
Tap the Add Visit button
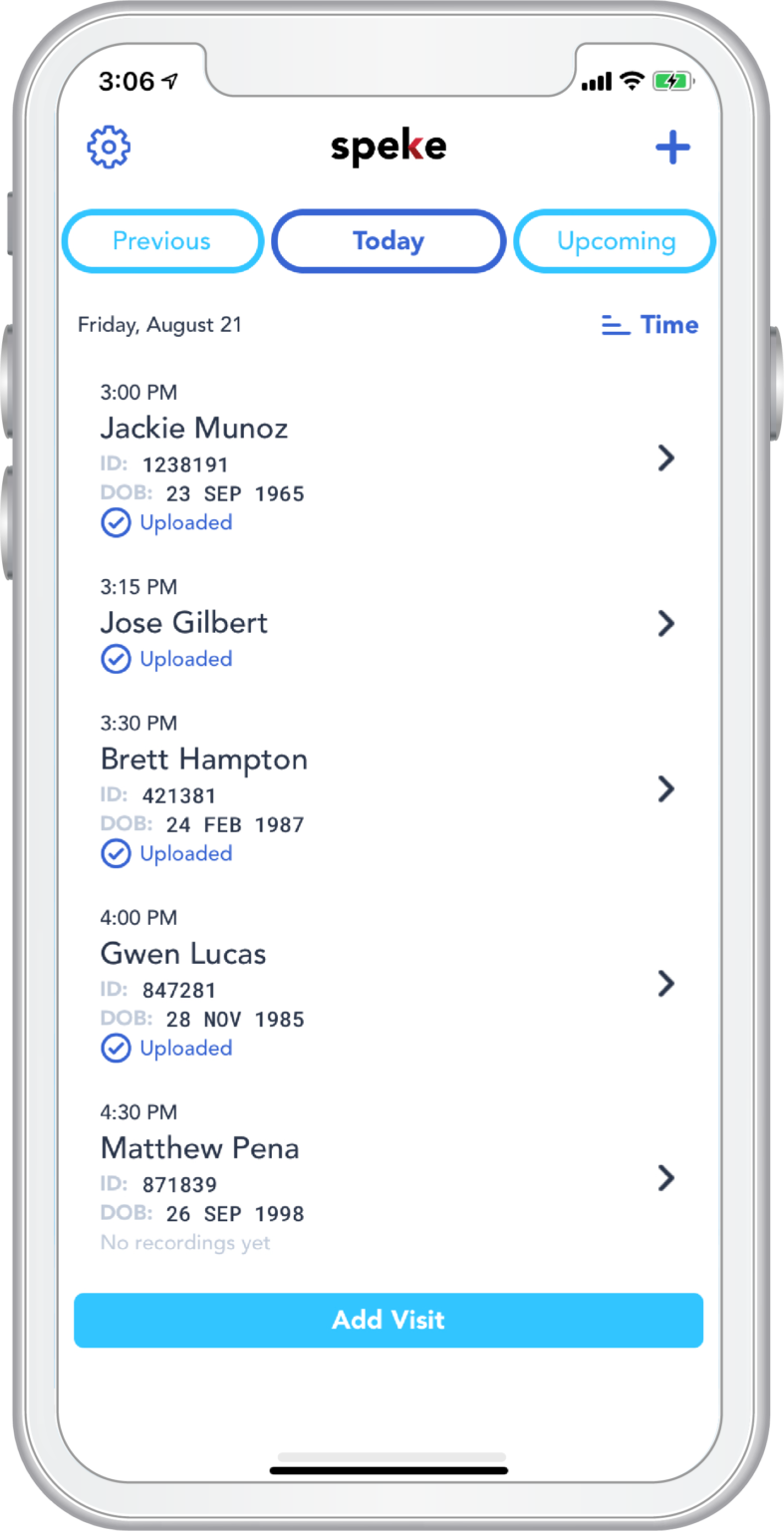[389, 1320]
